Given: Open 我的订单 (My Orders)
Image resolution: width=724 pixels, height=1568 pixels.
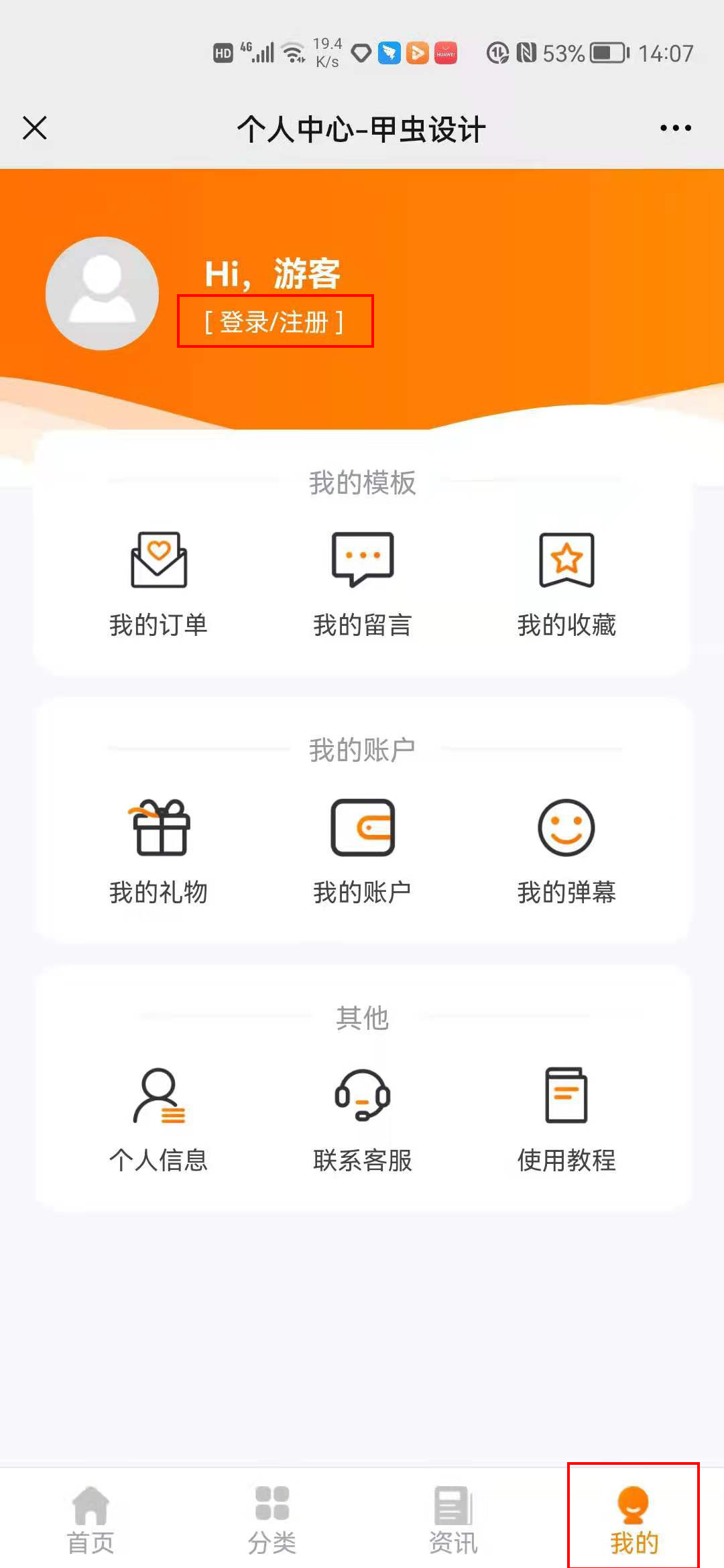Looking at the screenshot, I should pos(160,583).
